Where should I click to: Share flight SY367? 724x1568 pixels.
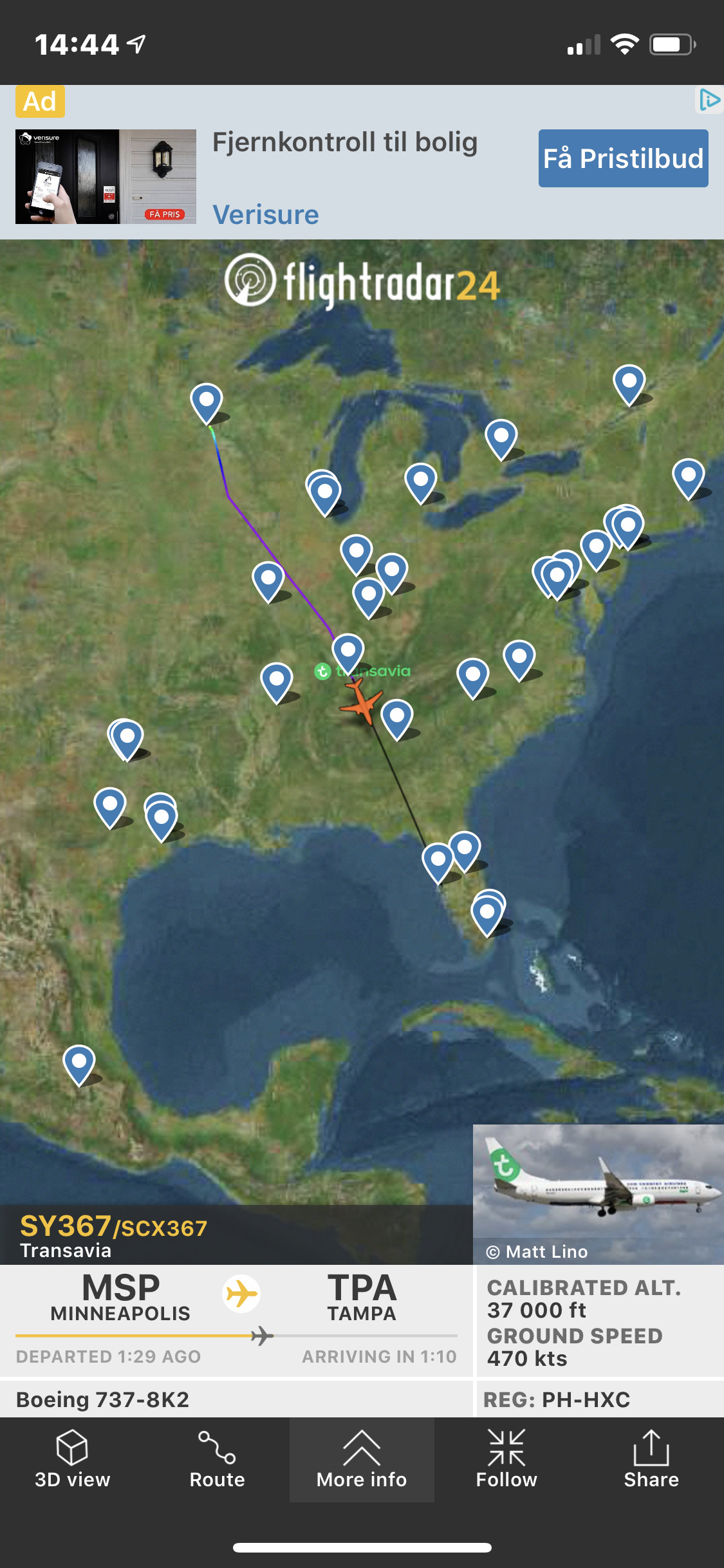(651, 1459)
